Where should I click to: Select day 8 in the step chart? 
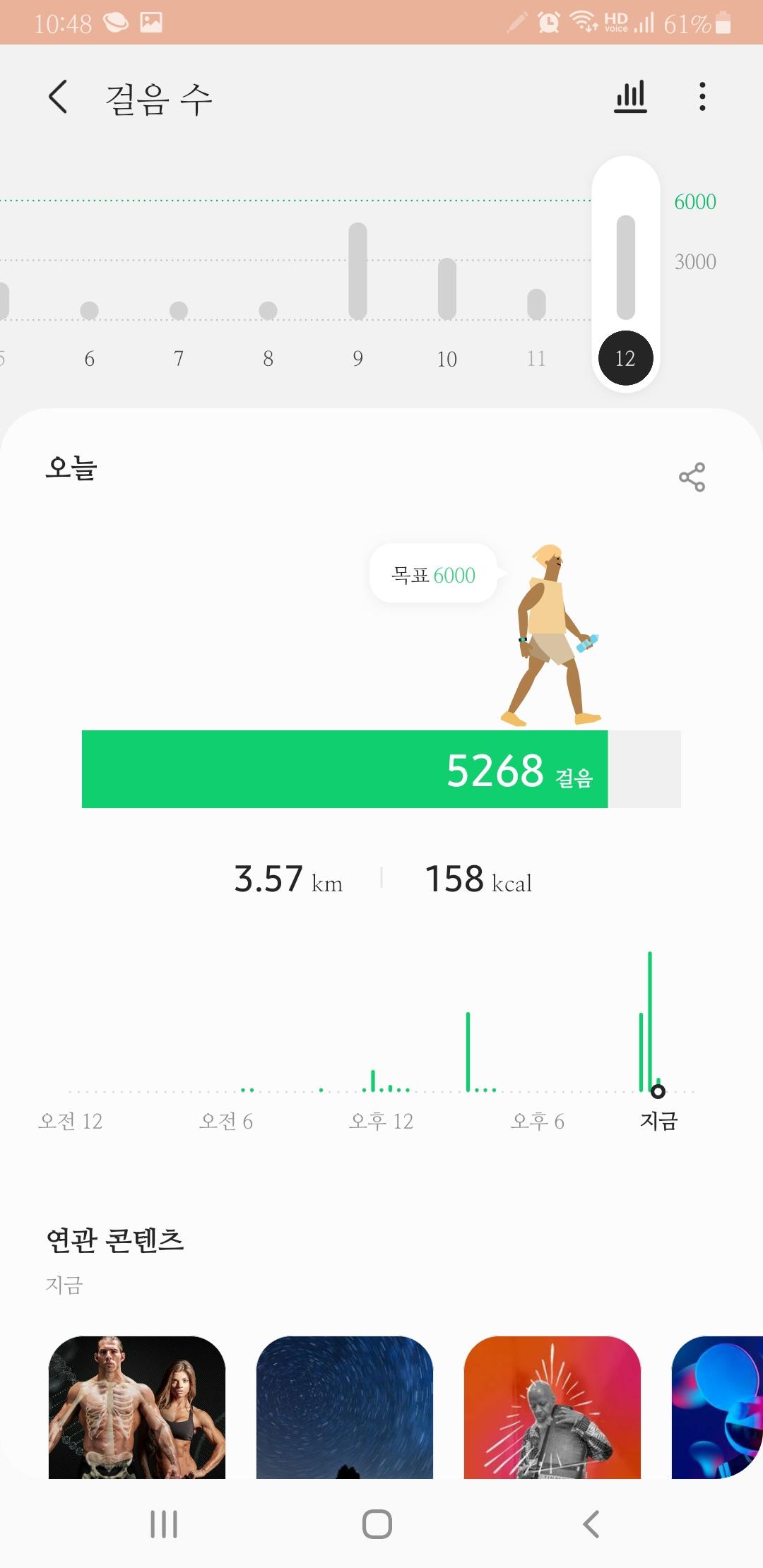point(268,325)
